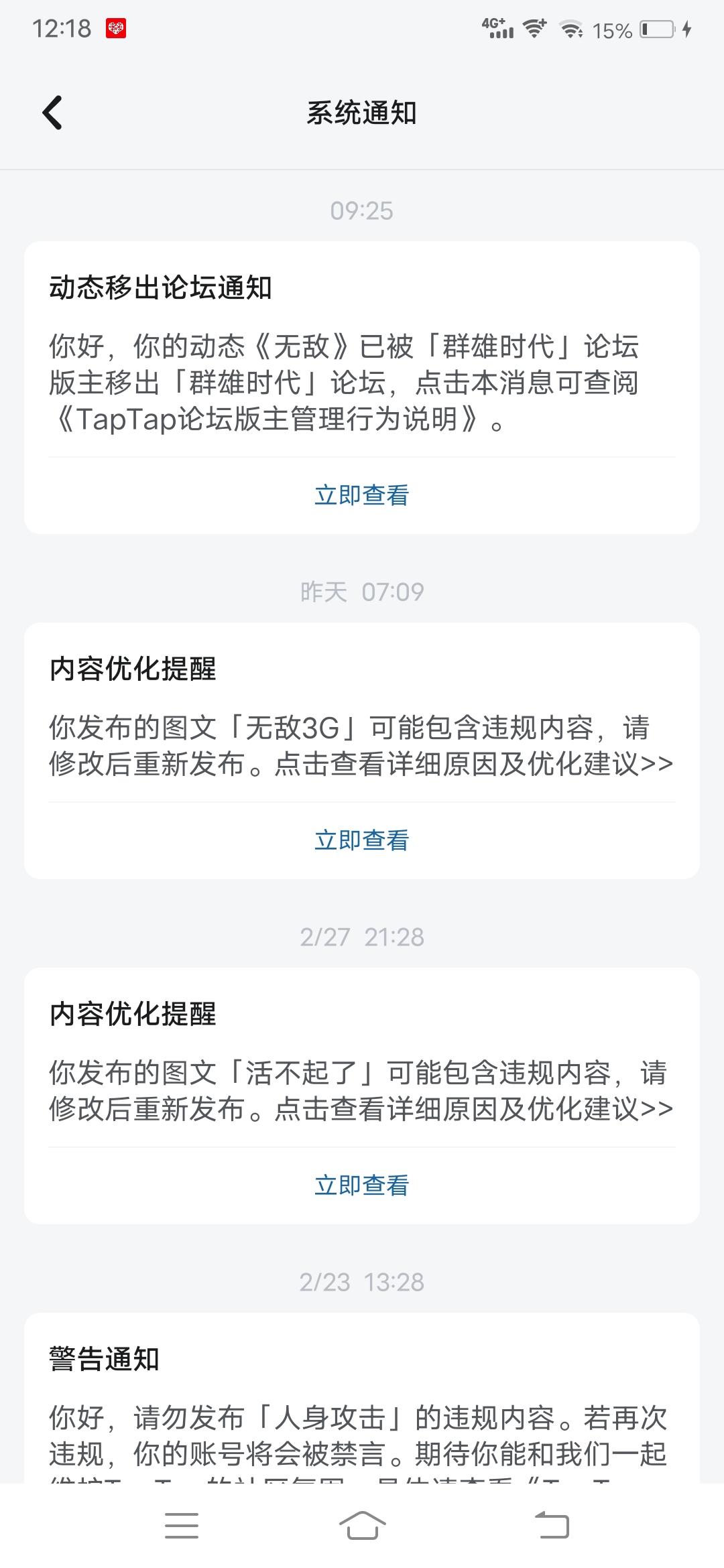Tap 立即查看 under 动态移出论坛通知
Screen dimensions: 724x1568
[x=362, y=495]
